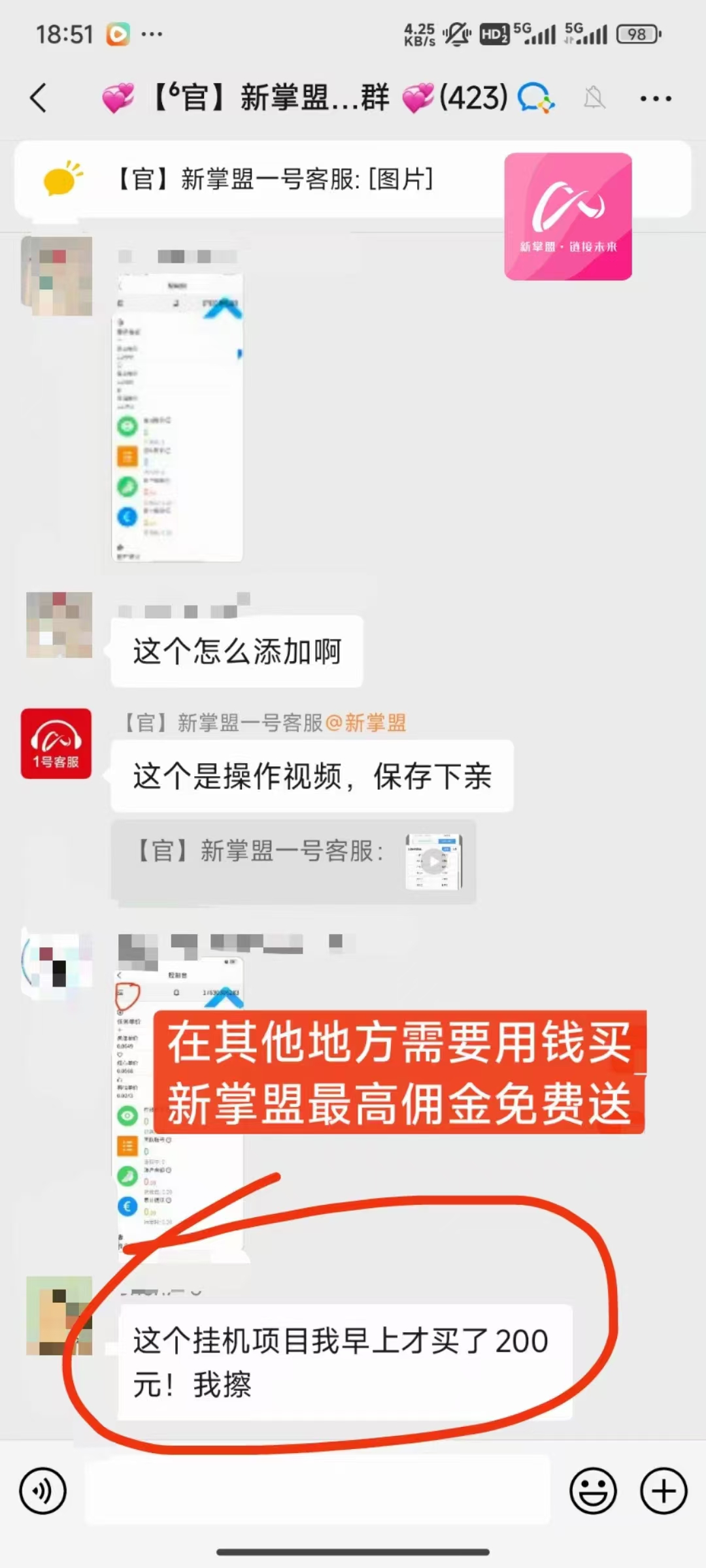Open the first shared screenshot image

point(178,418)
